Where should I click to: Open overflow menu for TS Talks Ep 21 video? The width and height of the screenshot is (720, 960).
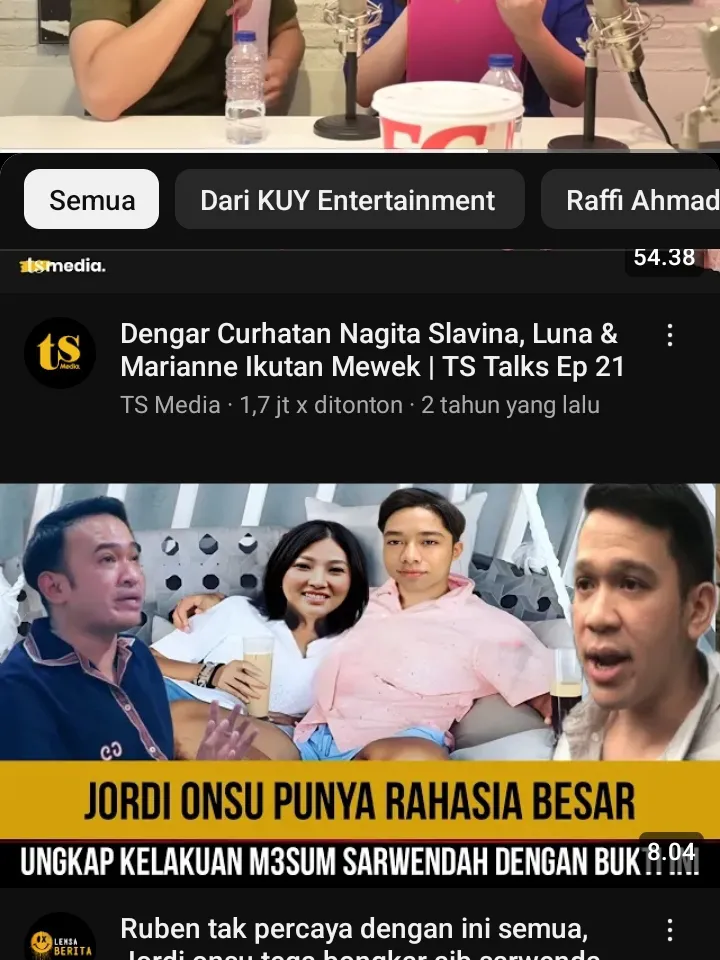(x=670, y=335)
